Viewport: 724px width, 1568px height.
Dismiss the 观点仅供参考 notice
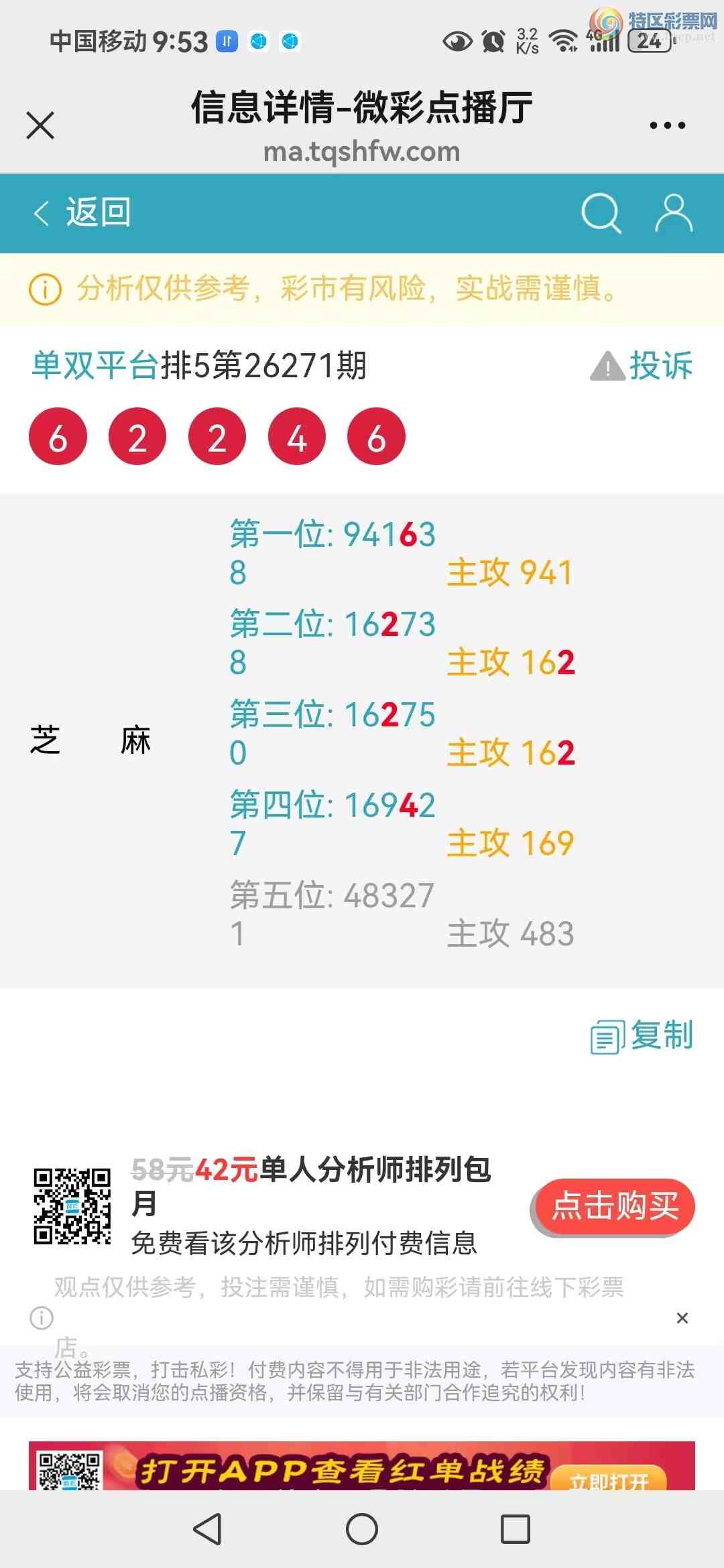682,1318
